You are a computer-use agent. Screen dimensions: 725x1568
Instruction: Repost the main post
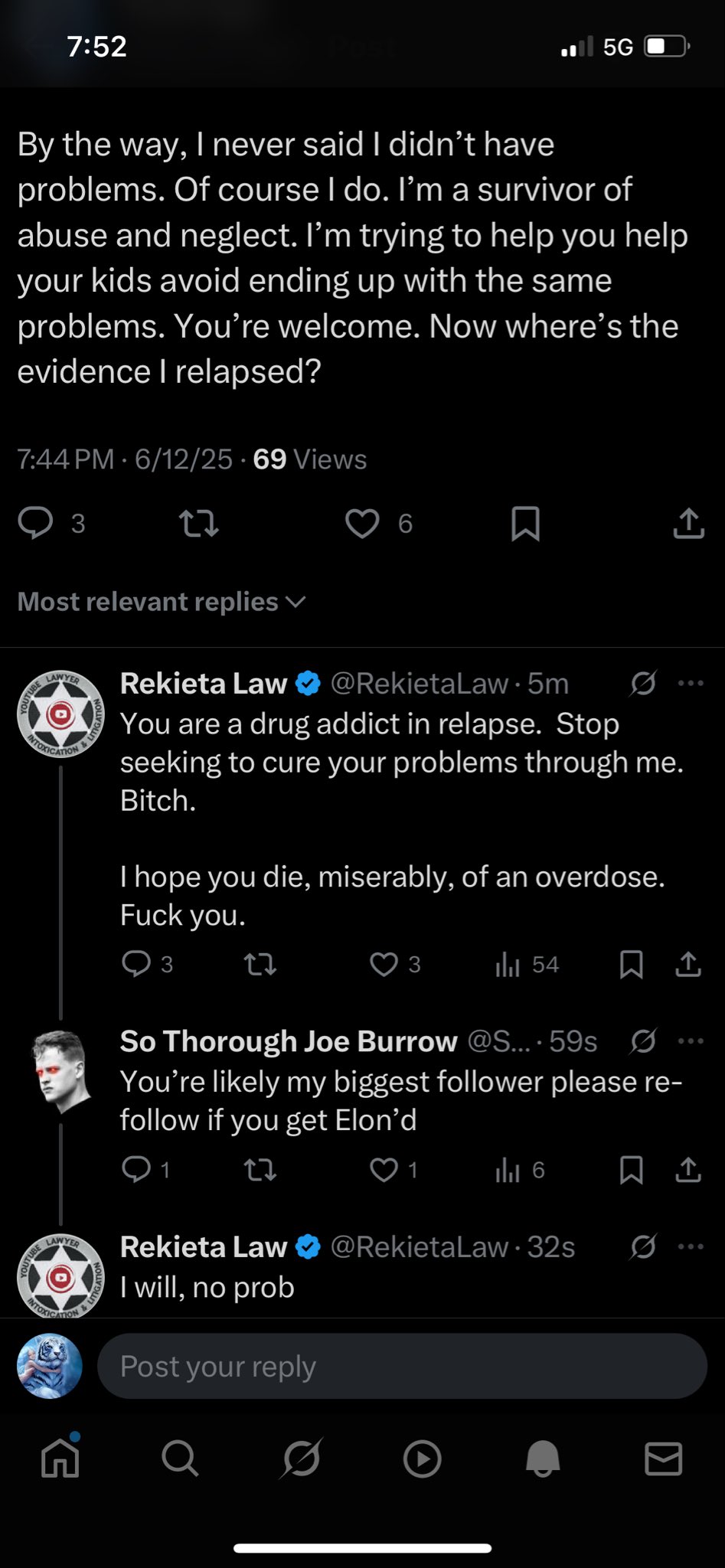coord(198,524)
